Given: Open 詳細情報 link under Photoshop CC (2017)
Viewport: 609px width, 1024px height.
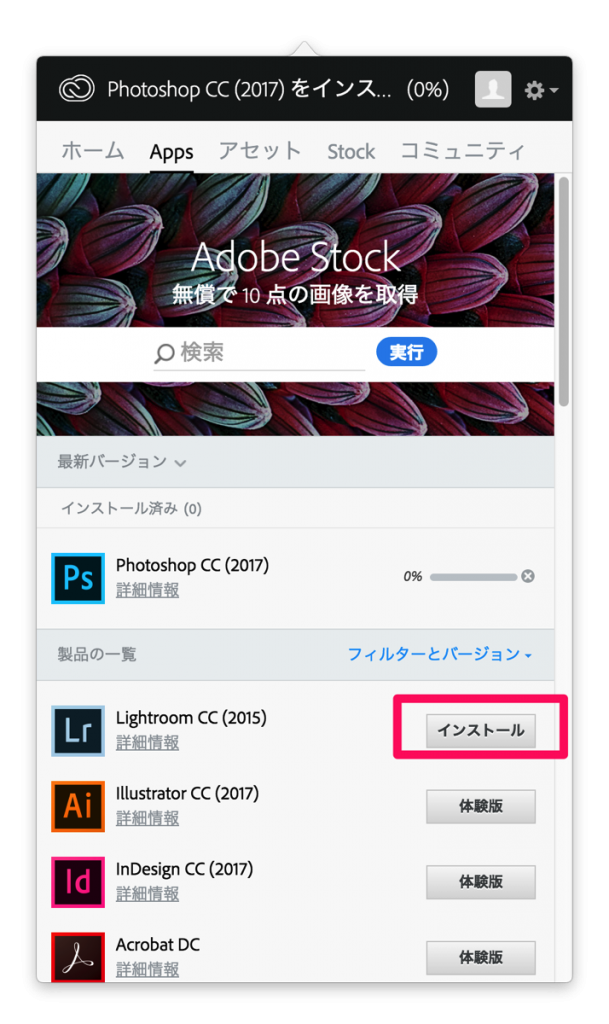Looking at the screenshot, I should click(147, 591).
